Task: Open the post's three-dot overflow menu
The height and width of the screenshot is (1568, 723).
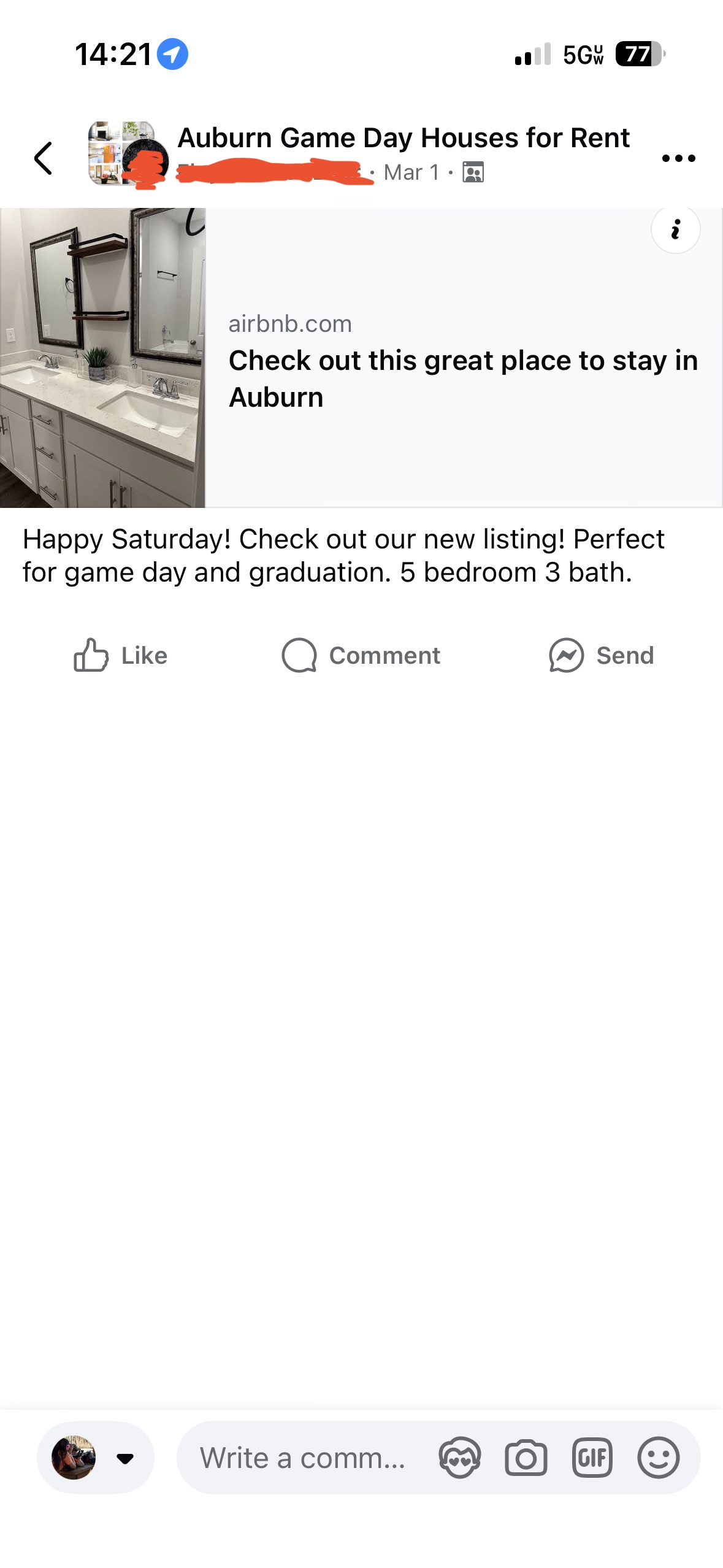Action: coord(678,158)
